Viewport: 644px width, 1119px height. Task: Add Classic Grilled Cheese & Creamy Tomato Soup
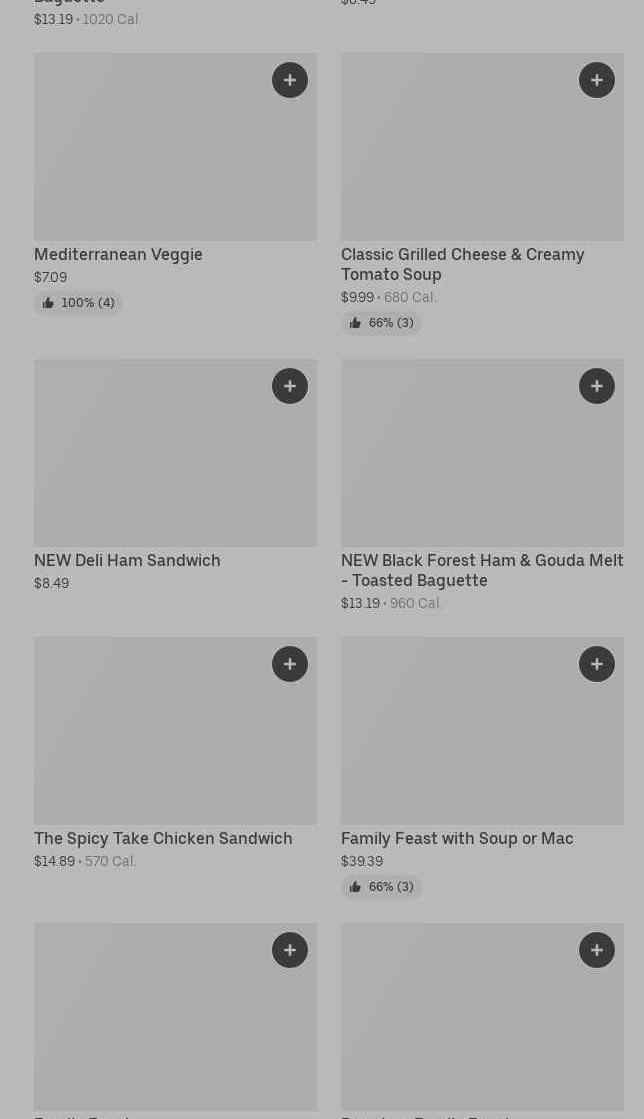coord(597,80)
